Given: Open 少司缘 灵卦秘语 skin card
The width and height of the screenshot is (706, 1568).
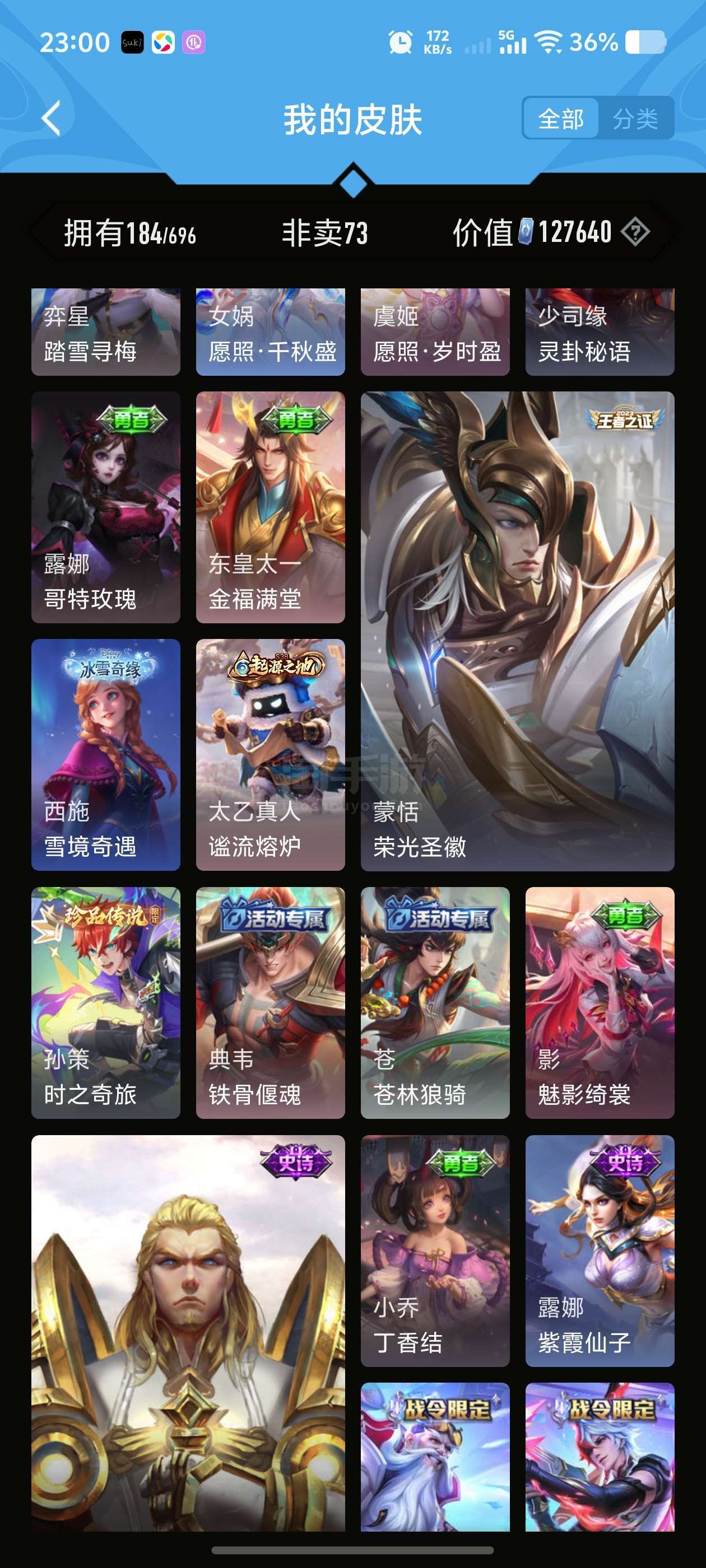Looking at the screenshot, I should click(600, 332).
